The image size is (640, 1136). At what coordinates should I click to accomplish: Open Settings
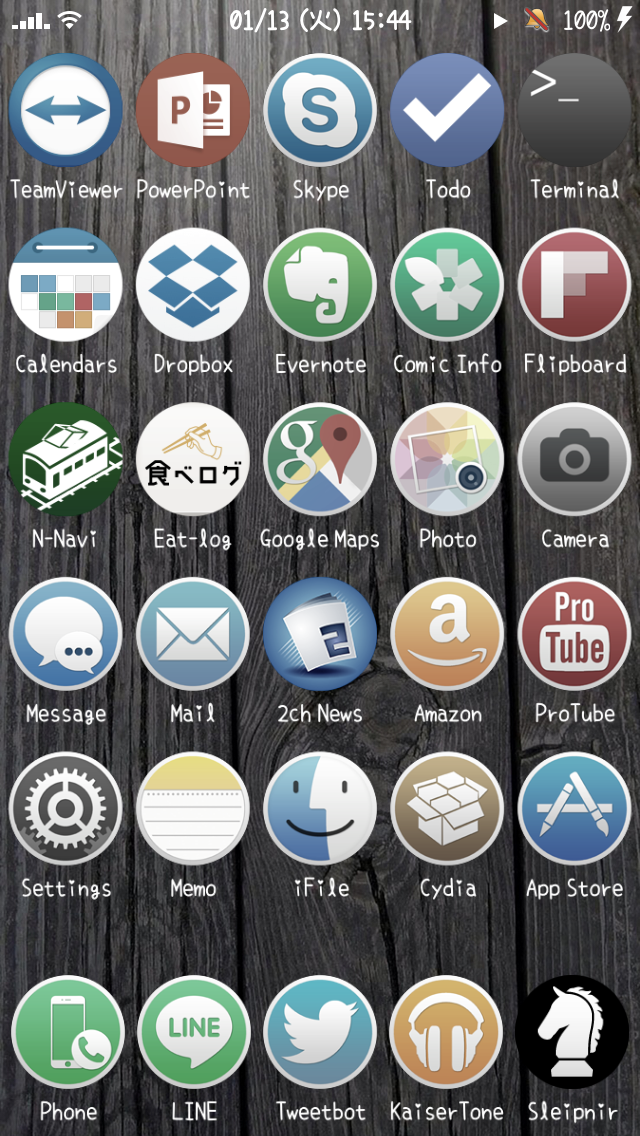[65, 808]
